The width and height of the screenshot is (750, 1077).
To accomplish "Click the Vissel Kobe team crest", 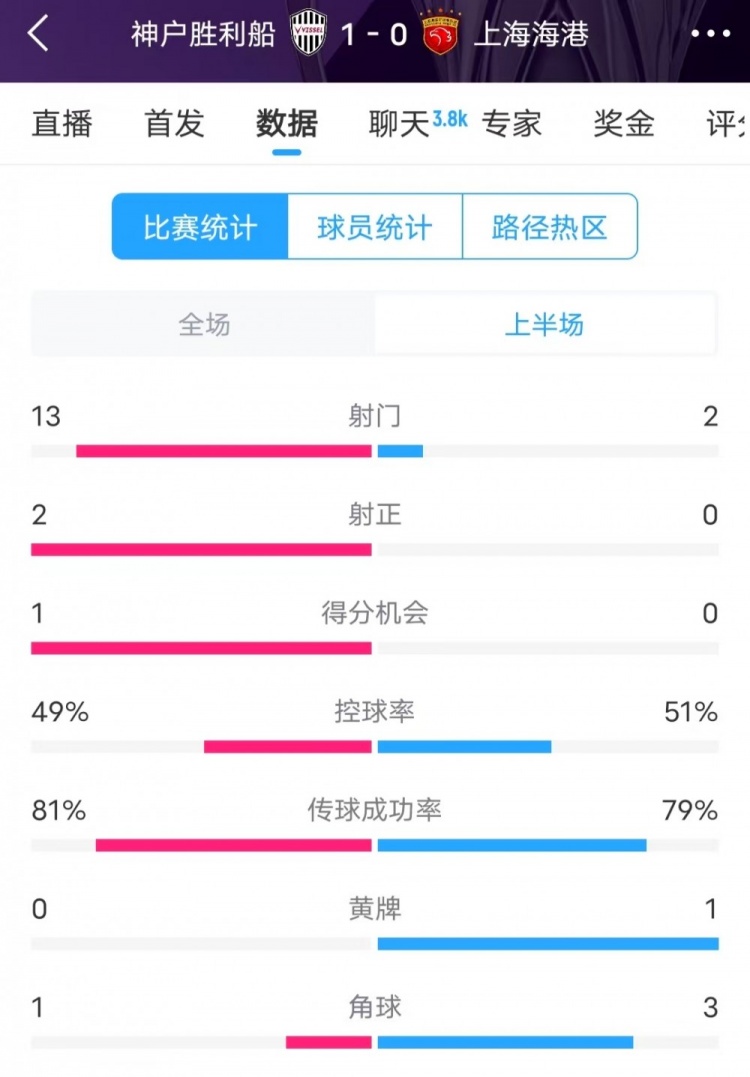I will [x=310, y=33].
